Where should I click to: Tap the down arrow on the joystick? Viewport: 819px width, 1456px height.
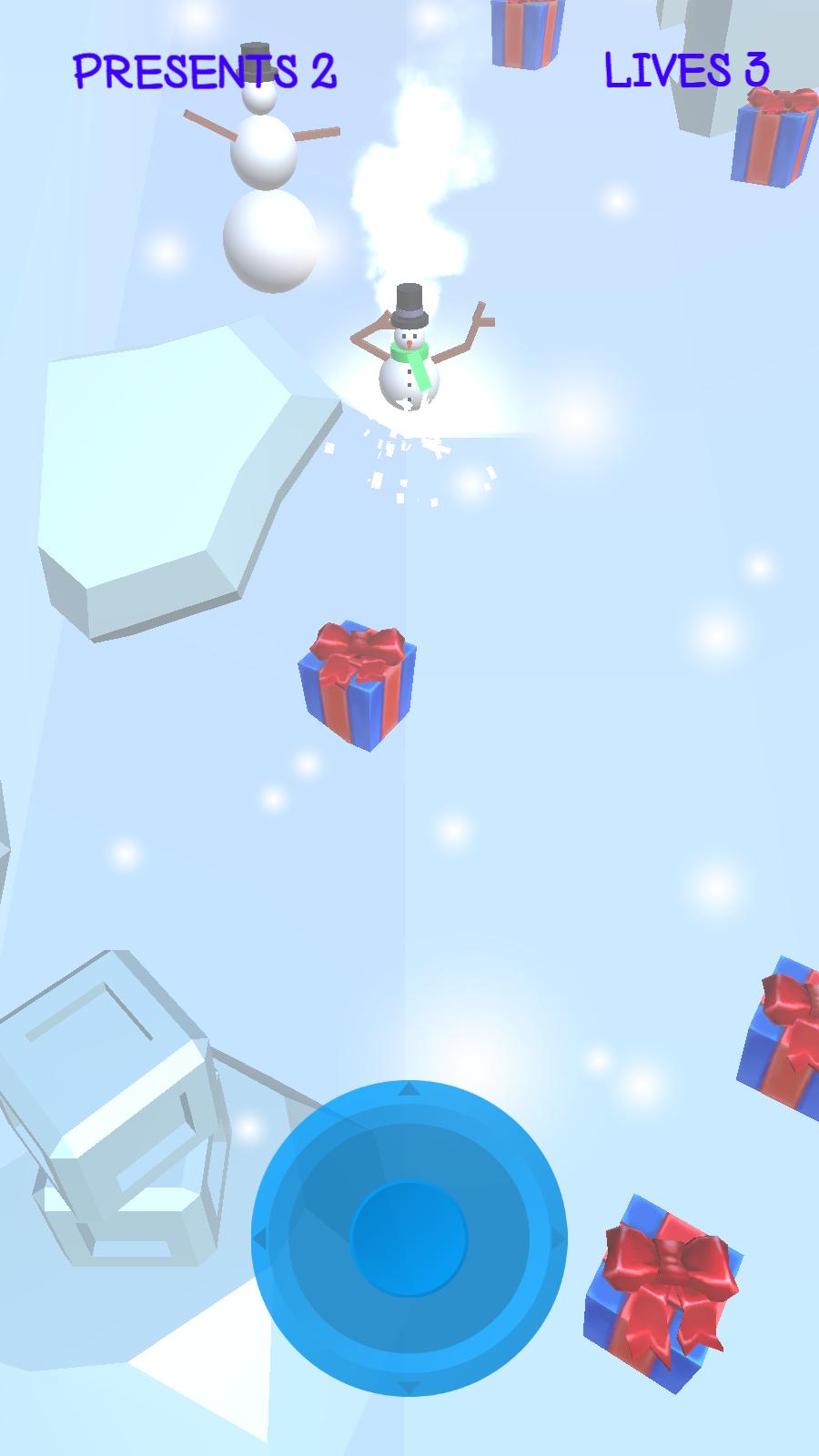(x=409, y=1387)
